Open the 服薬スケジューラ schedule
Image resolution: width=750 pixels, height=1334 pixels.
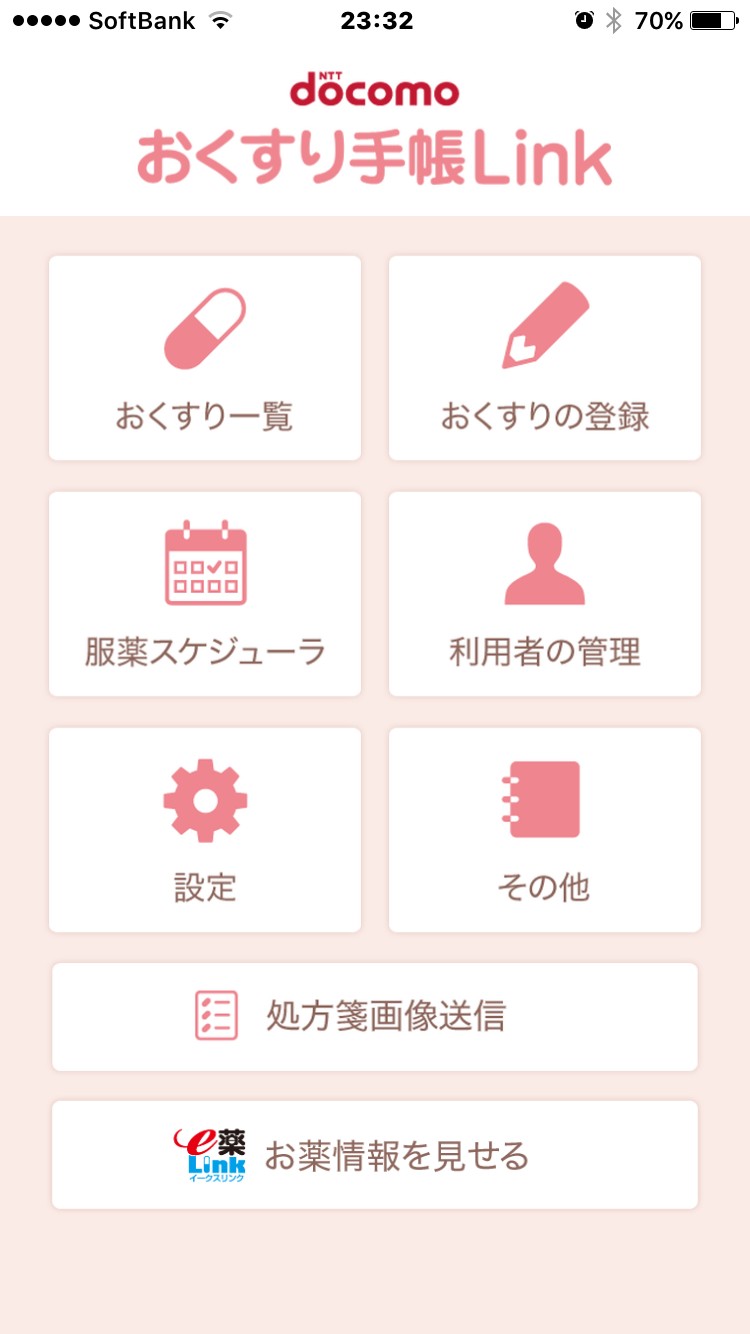205,594
